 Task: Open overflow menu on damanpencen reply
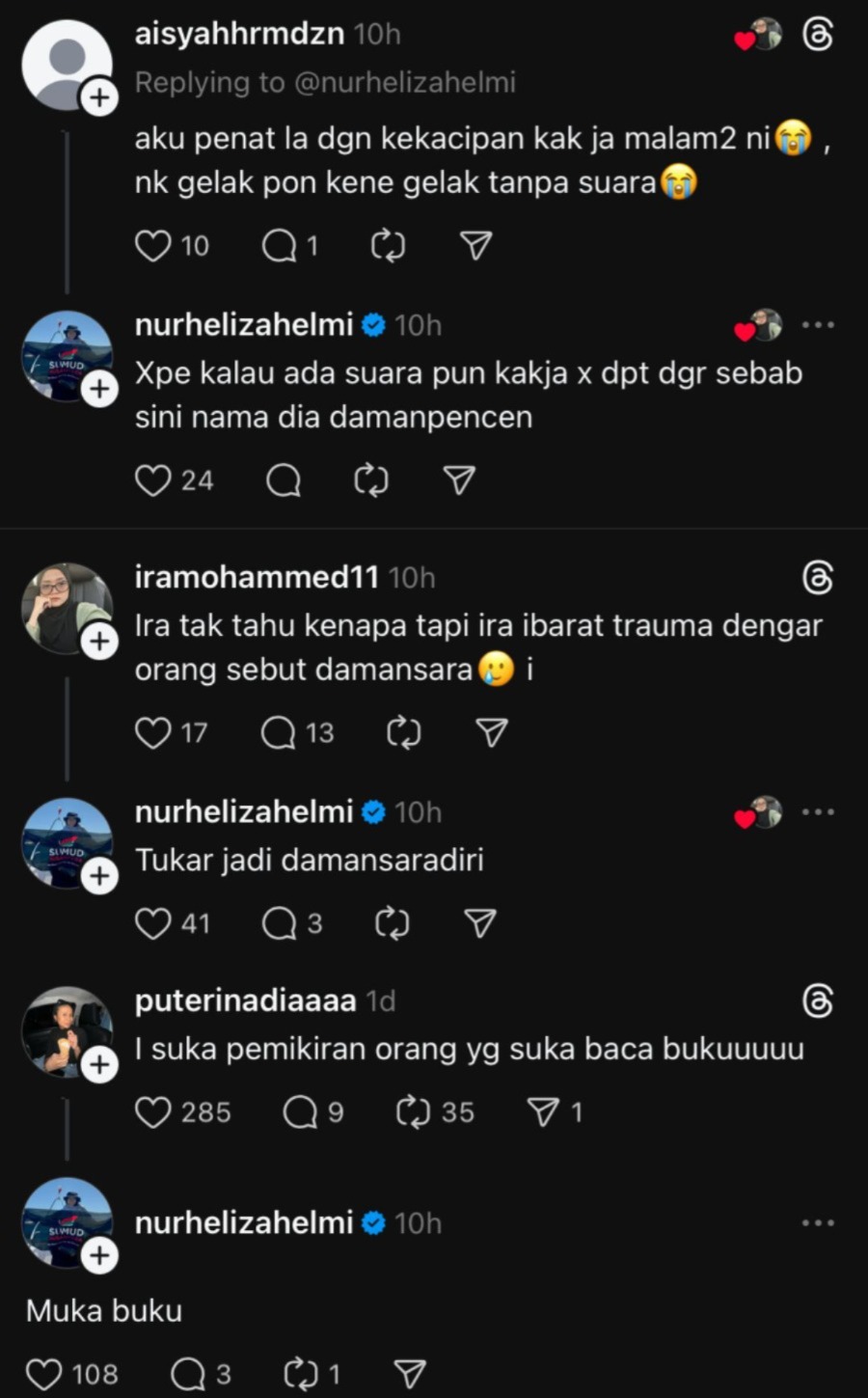point(818,325)
